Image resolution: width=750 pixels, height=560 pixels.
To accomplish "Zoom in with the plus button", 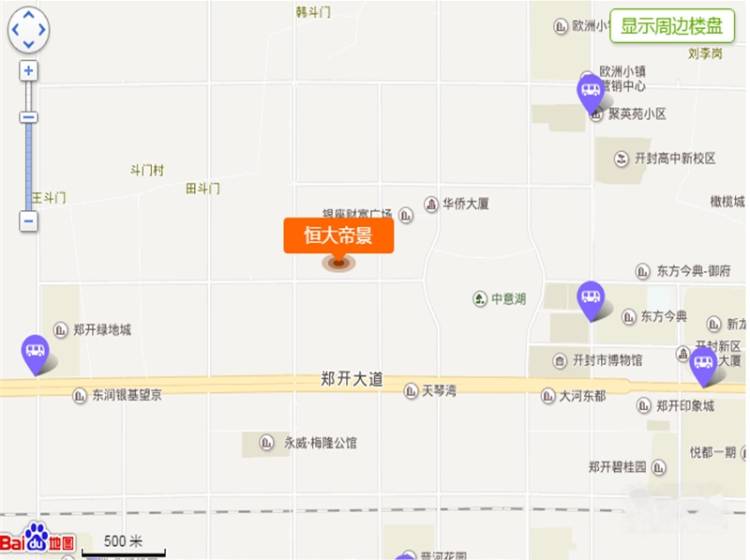I will (29, 71).
